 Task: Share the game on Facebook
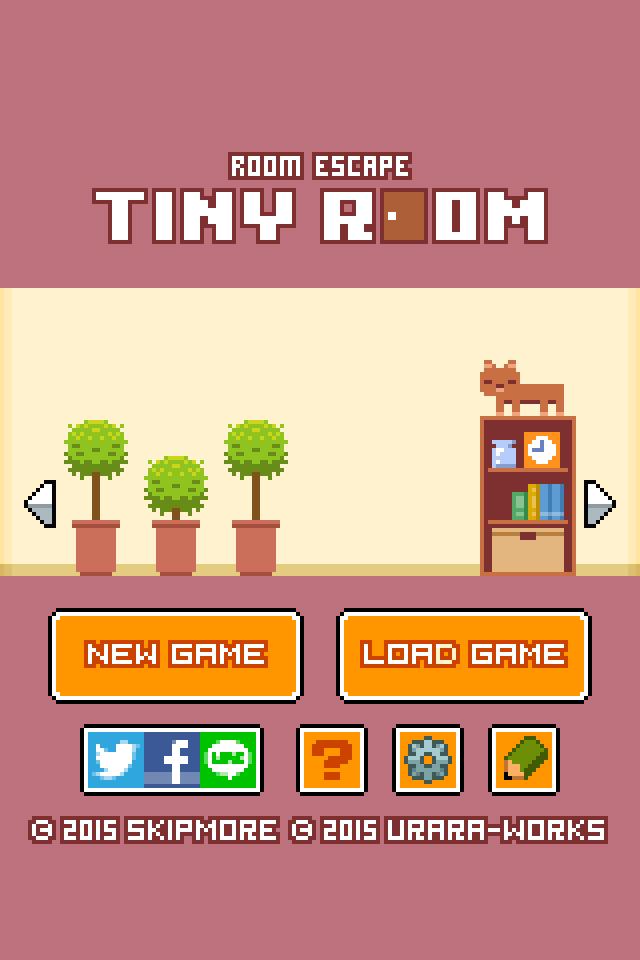pos(173,760)
